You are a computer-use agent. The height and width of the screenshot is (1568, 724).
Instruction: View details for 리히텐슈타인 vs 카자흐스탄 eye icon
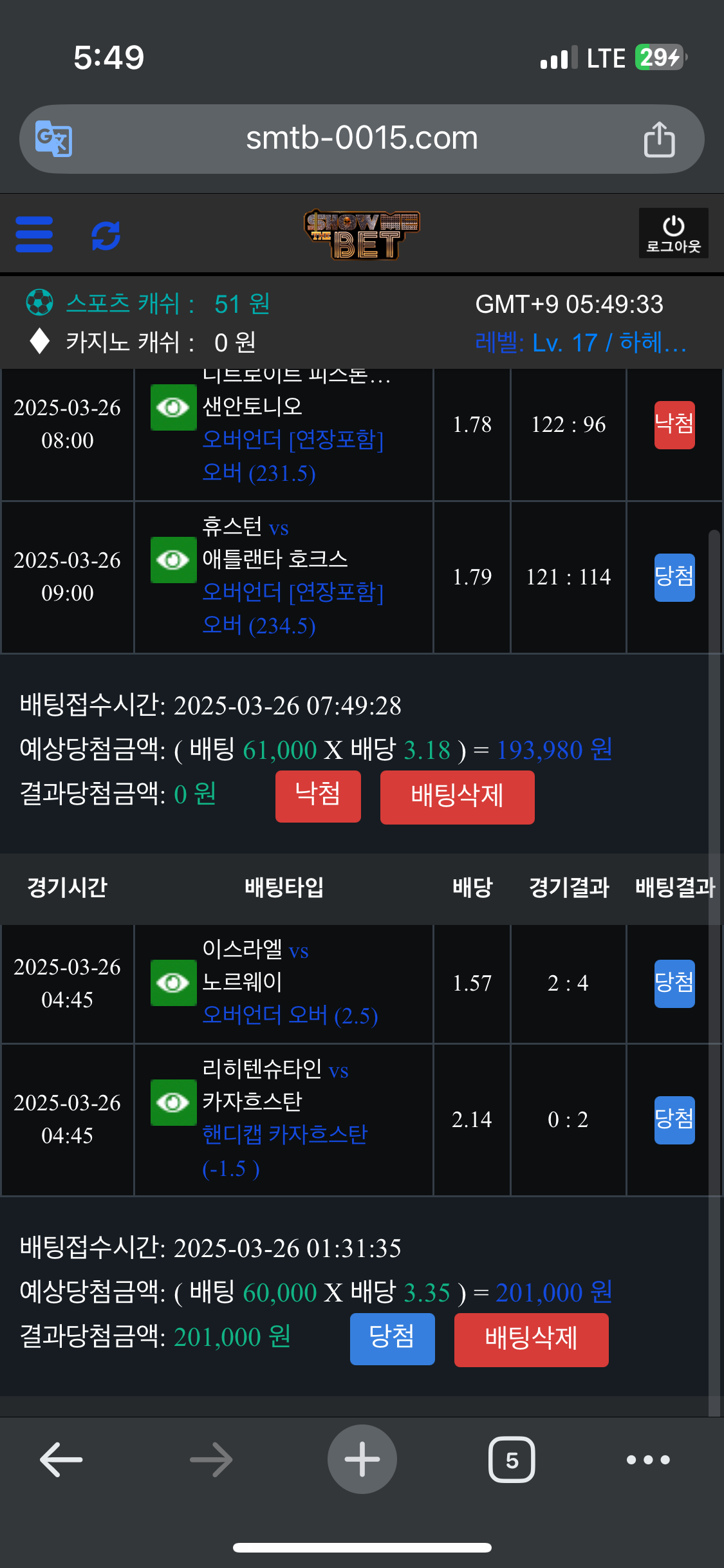click(x=173, y=1103)
